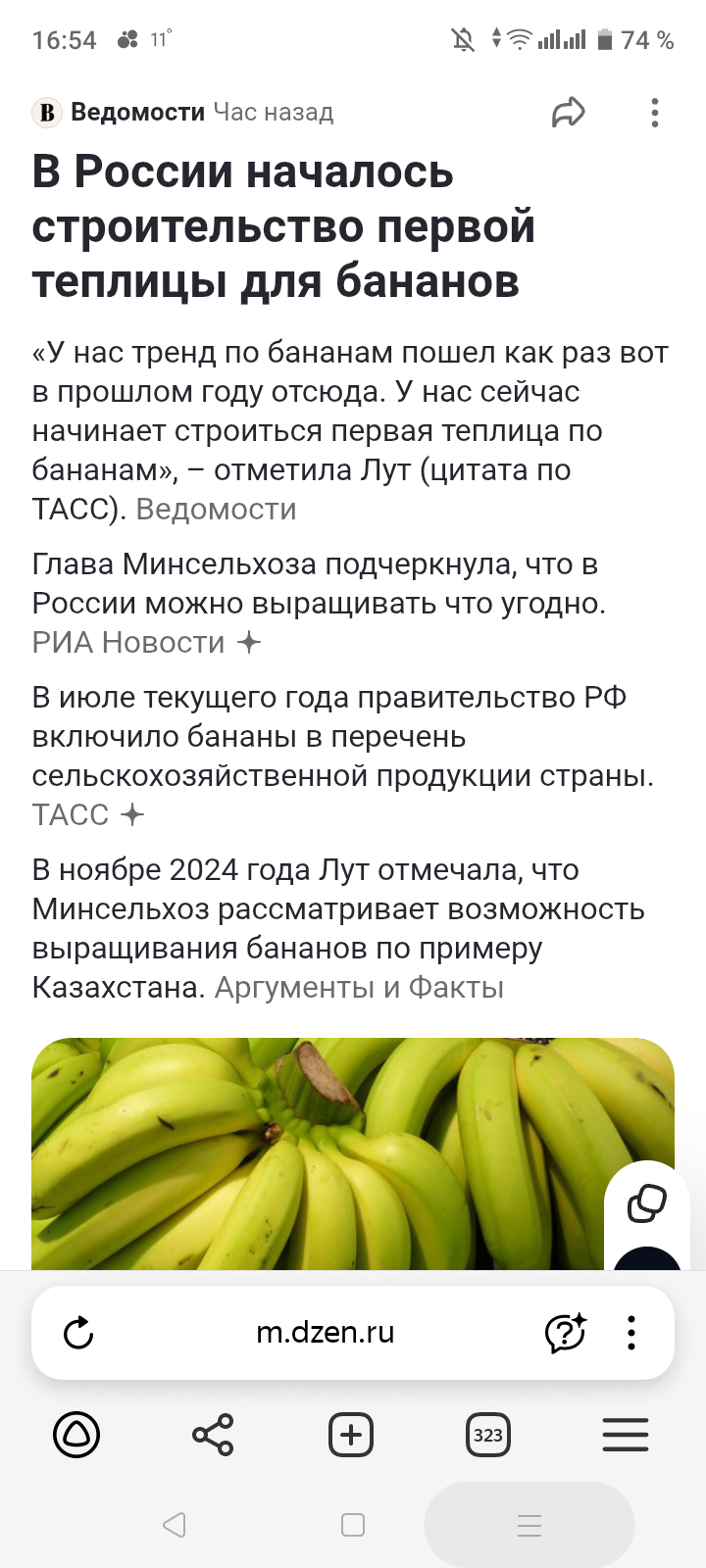This screenshot has height=1568, width=706.
Task: Open the address bar's three-dot menu
Action: (631, 1333)
